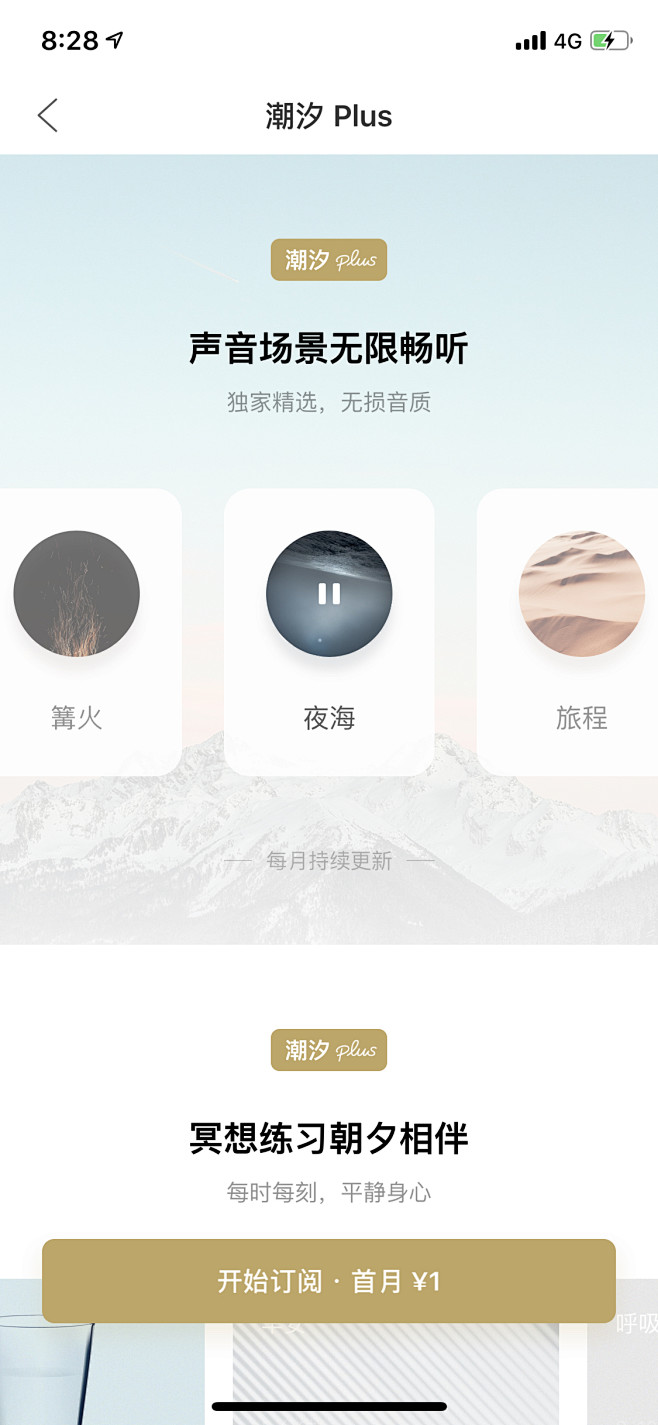This screenshot has width=658, height=1425.
Task: Play the 篝火 sound scene
Action: pos(77,594)
